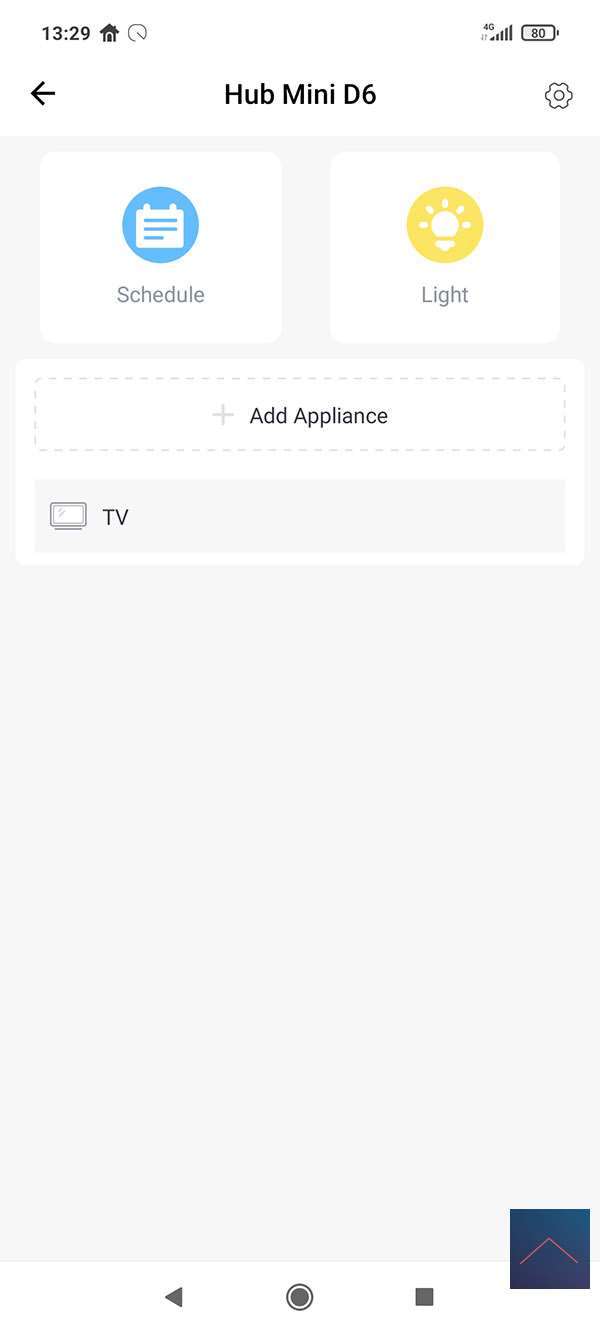Image resolution: width=600 pixels, height=1333 pixels.
Task: Go back using the arrow icon
Action: (43, 94)
